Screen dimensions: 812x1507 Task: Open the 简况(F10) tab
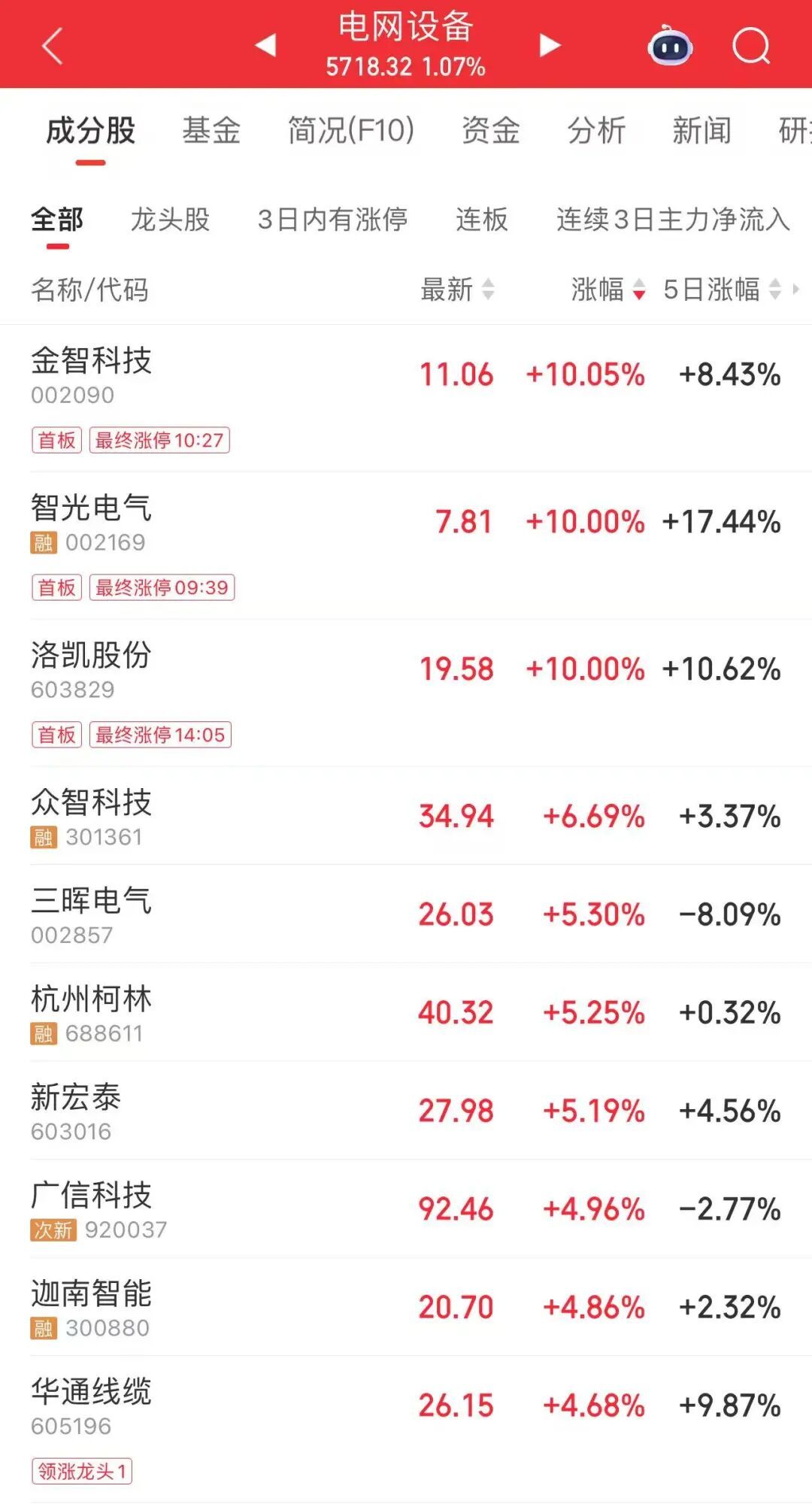(351, 130)
